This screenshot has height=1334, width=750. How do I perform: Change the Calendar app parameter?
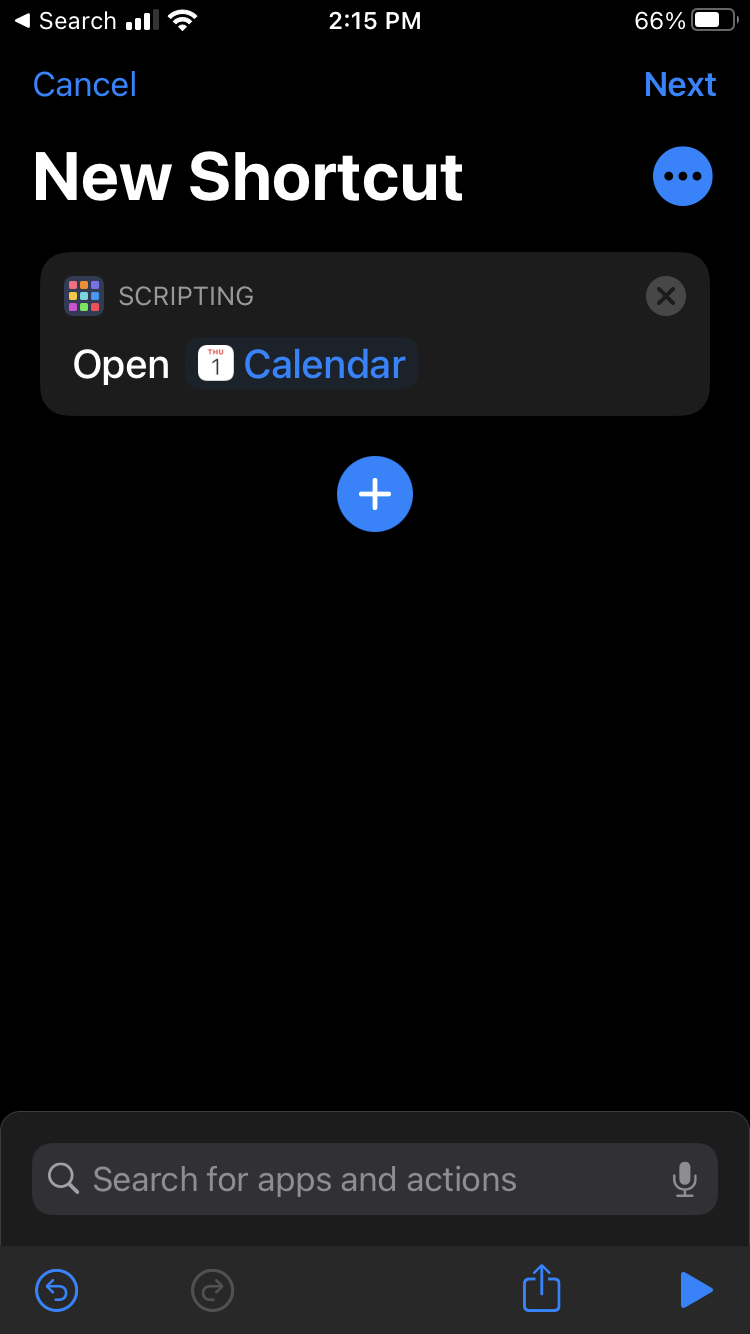(302, 364)
